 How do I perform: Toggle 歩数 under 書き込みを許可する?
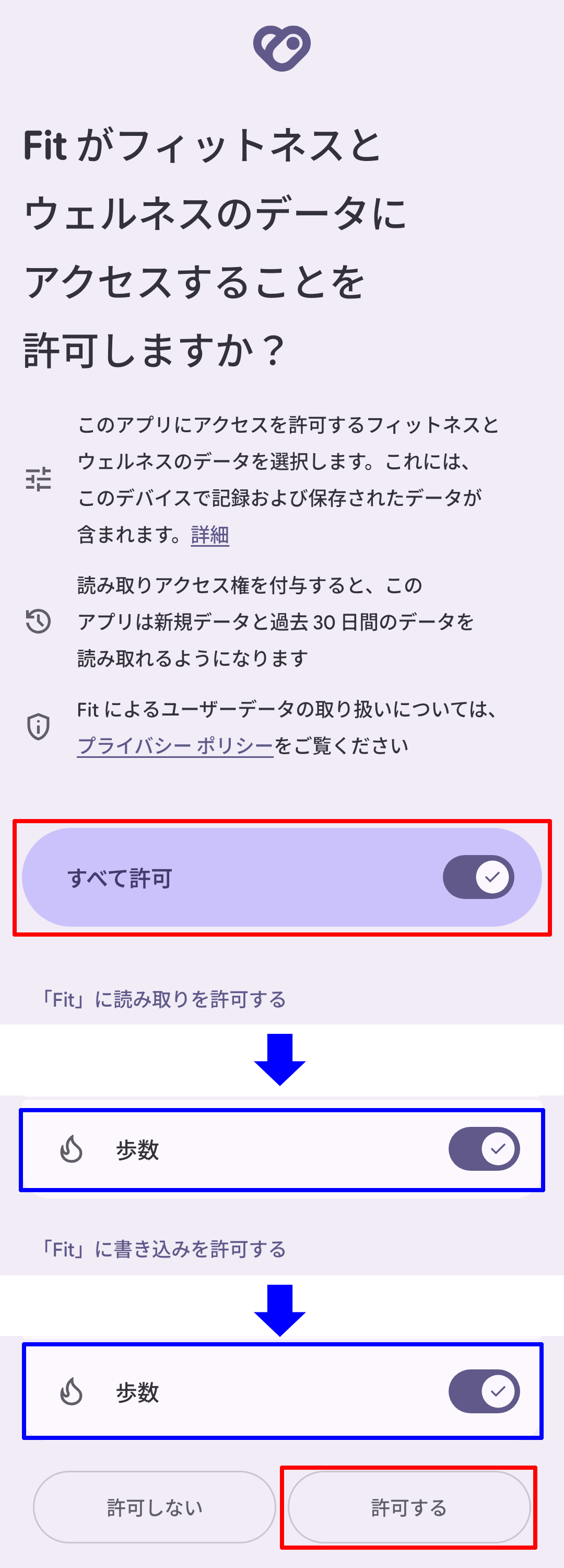coord(484,1391)
